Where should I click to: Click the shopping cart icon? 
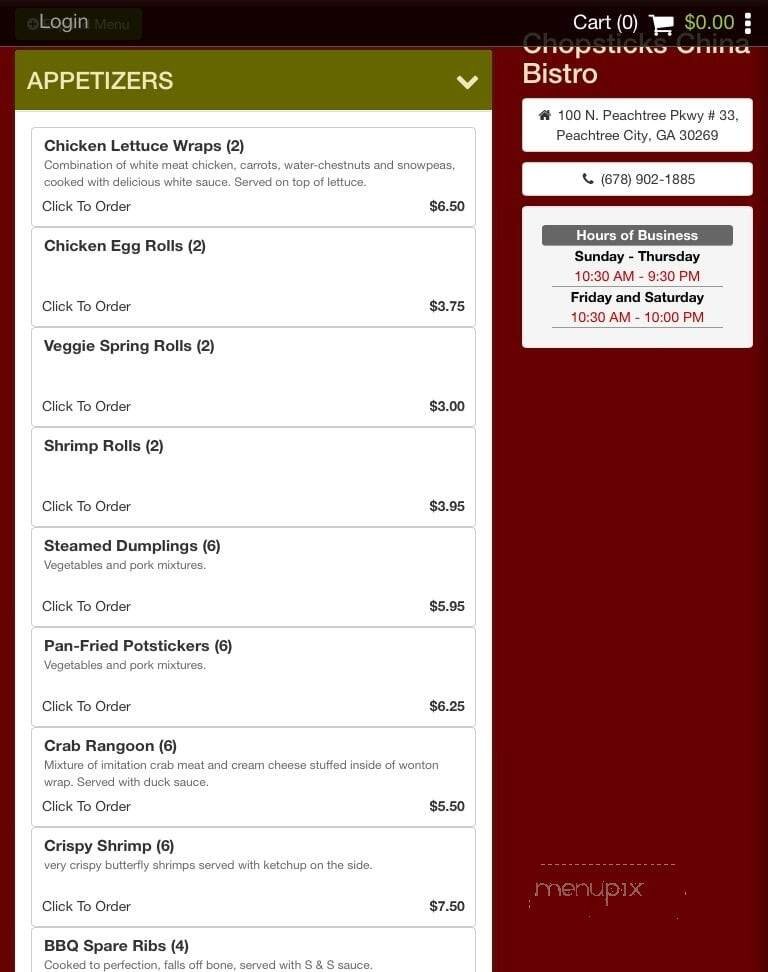click(660, 22)
